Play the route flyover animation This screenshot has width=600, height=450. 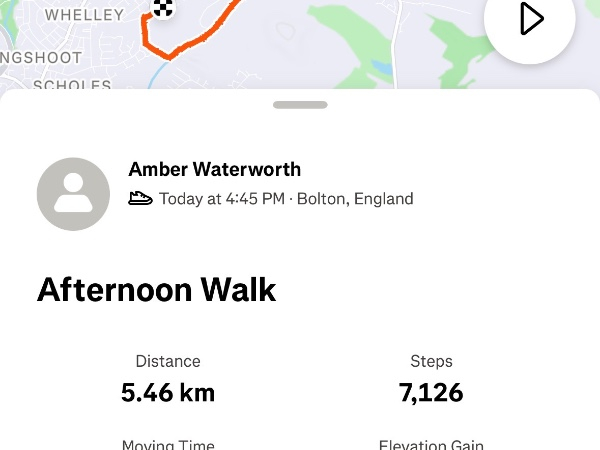(x=530, y=20)
